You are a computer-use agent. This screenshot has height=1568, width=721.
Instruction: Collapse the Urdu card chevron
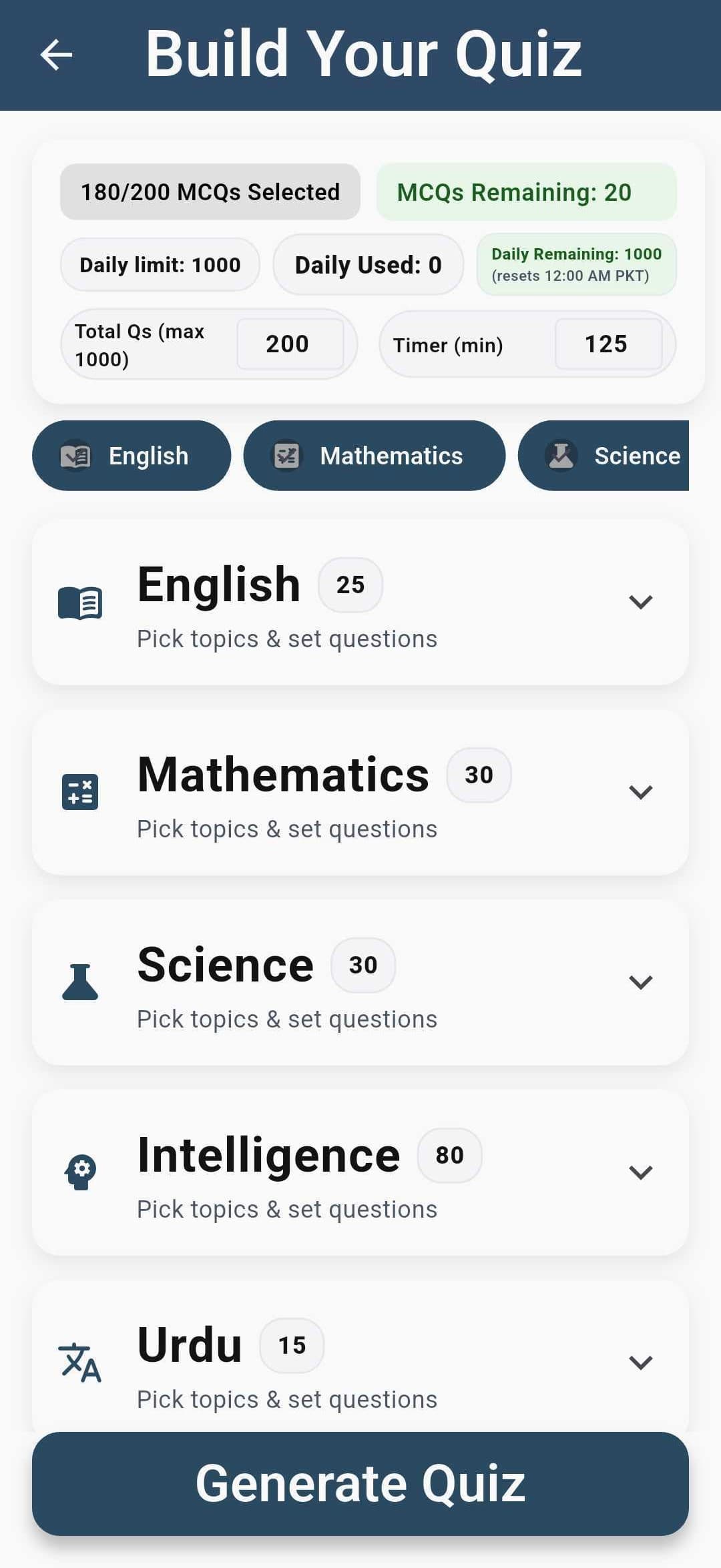pos(640,1362)
